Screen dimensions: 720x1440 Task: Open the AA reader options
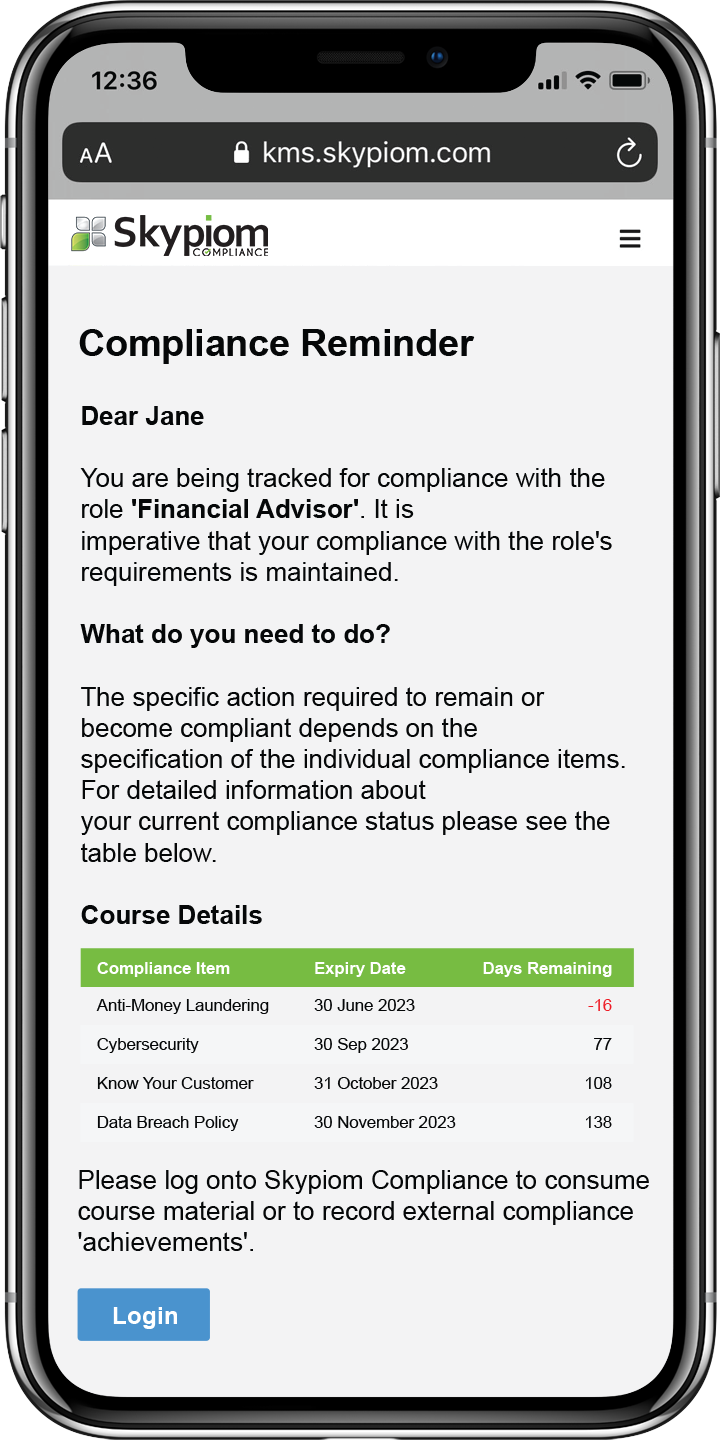[x=96, y=154]
